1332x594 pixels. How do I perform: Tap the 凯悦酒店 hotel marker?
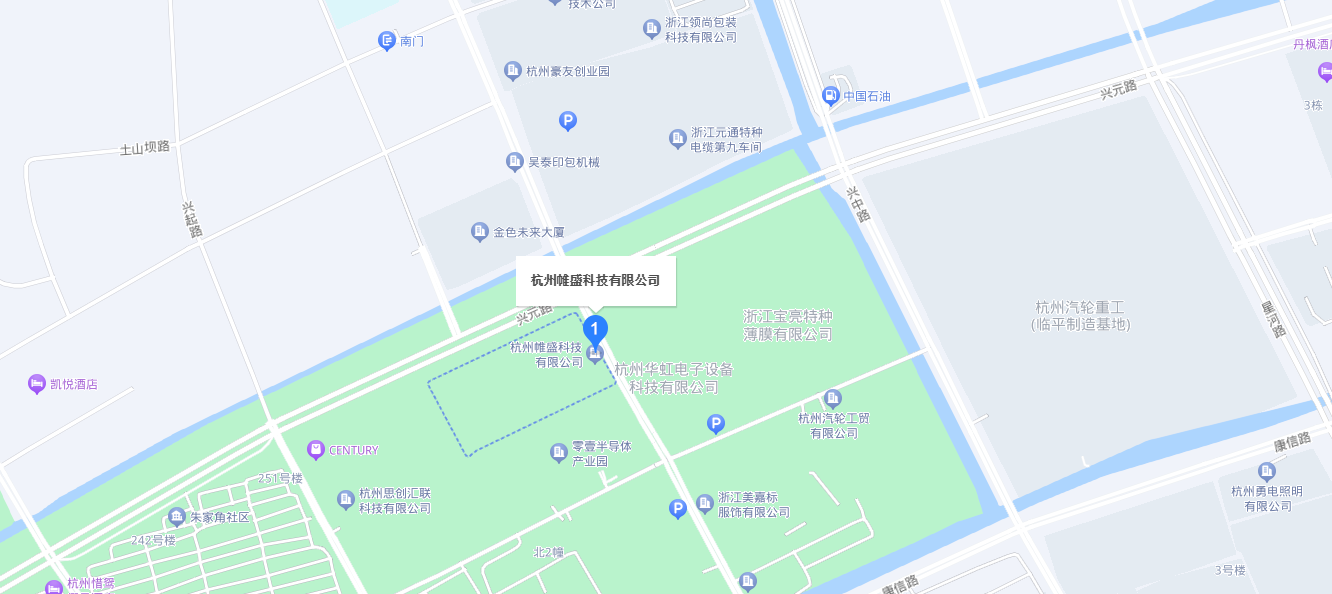point(37,384)
